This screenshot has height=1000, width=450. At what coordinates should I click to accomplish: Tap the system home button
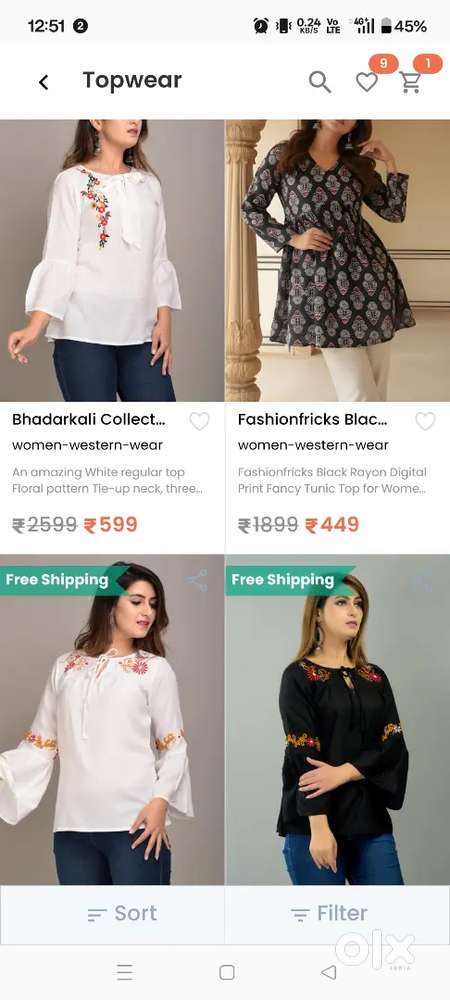(226, 972)
